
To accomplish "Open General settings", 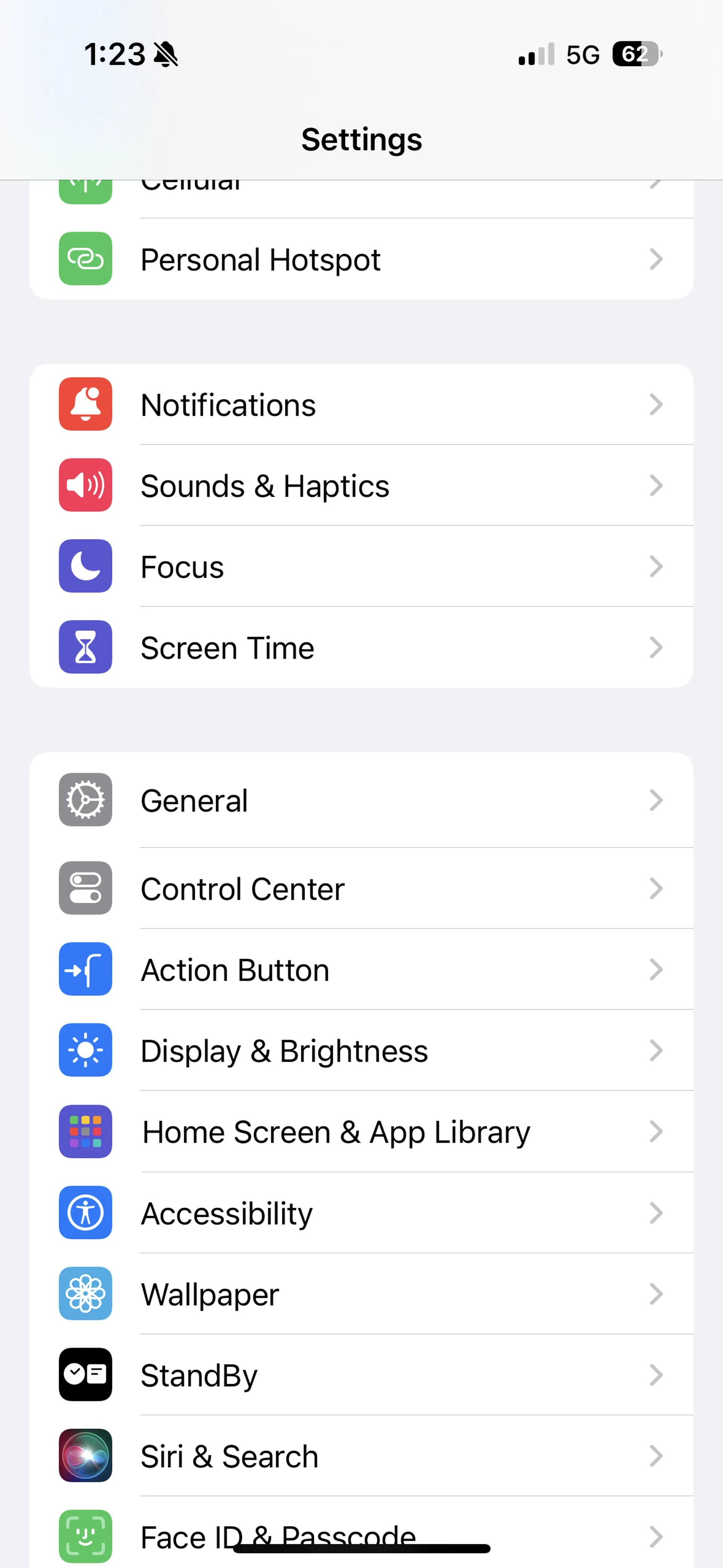I will (x=361, y=801).
